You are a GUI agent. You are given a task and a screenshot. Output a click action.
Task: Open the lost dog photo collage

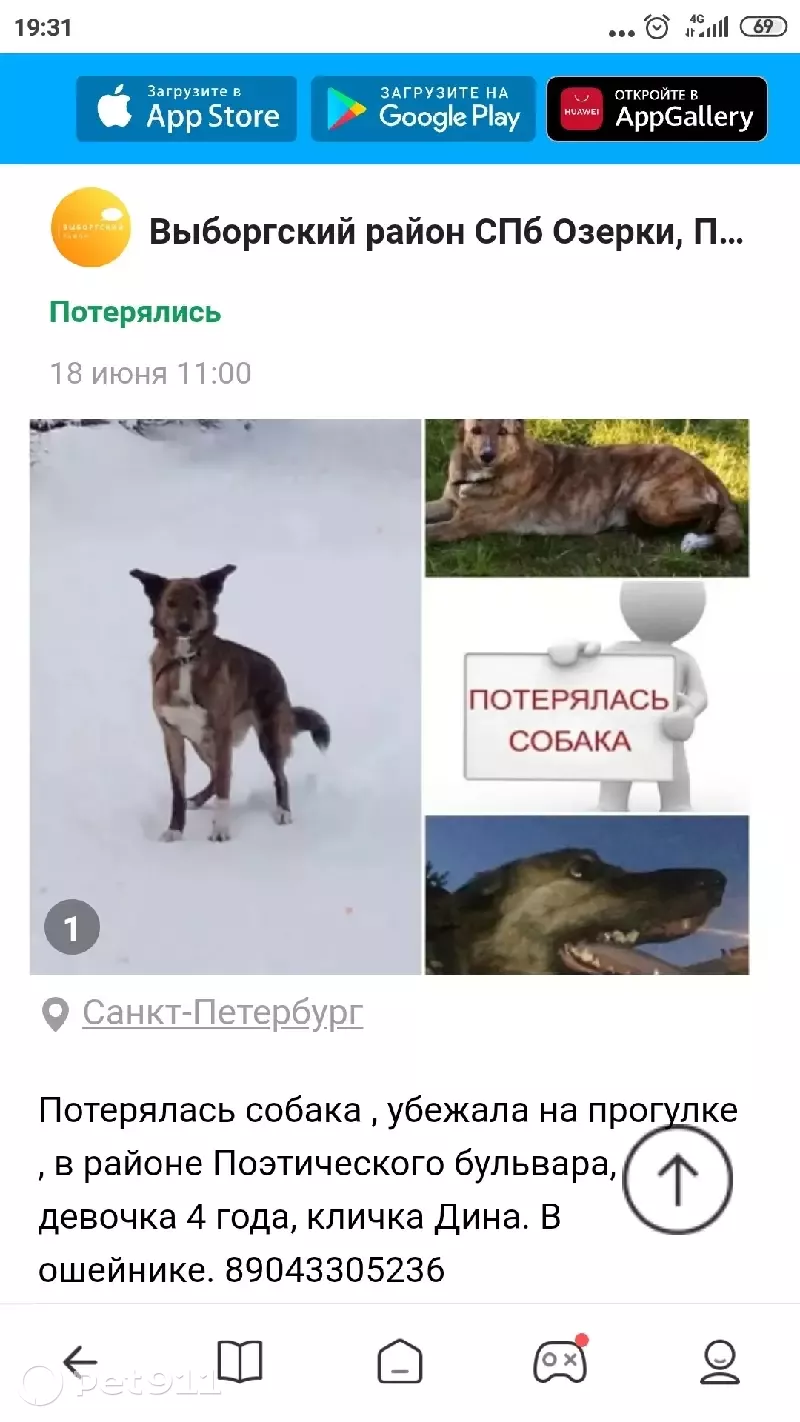point(389,697)
